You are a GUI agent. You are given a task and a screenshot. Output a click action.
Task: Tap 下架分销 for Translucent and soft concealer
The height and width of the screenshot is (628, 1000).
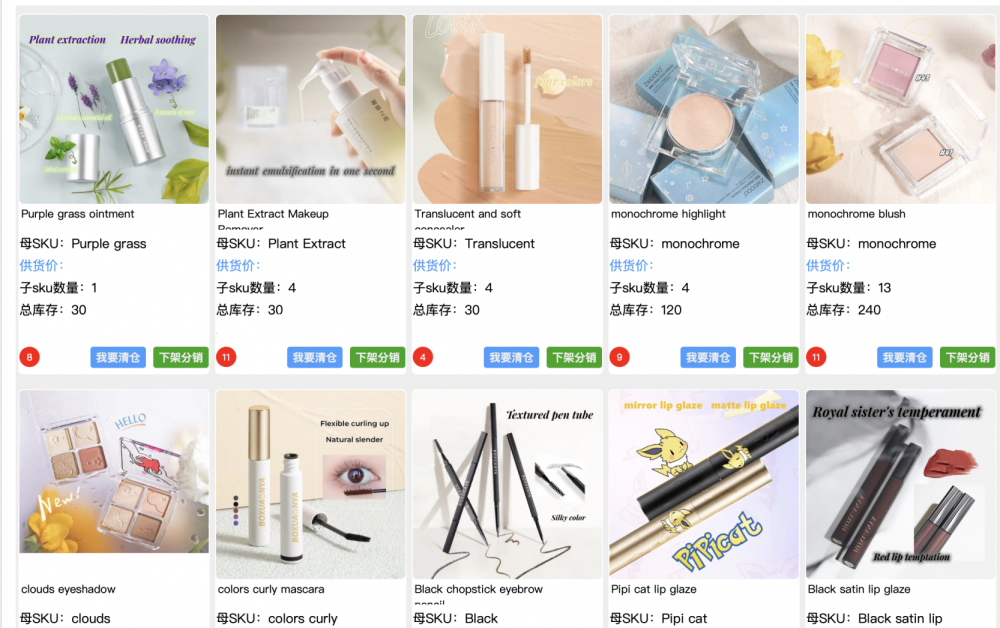pos(574,357)
